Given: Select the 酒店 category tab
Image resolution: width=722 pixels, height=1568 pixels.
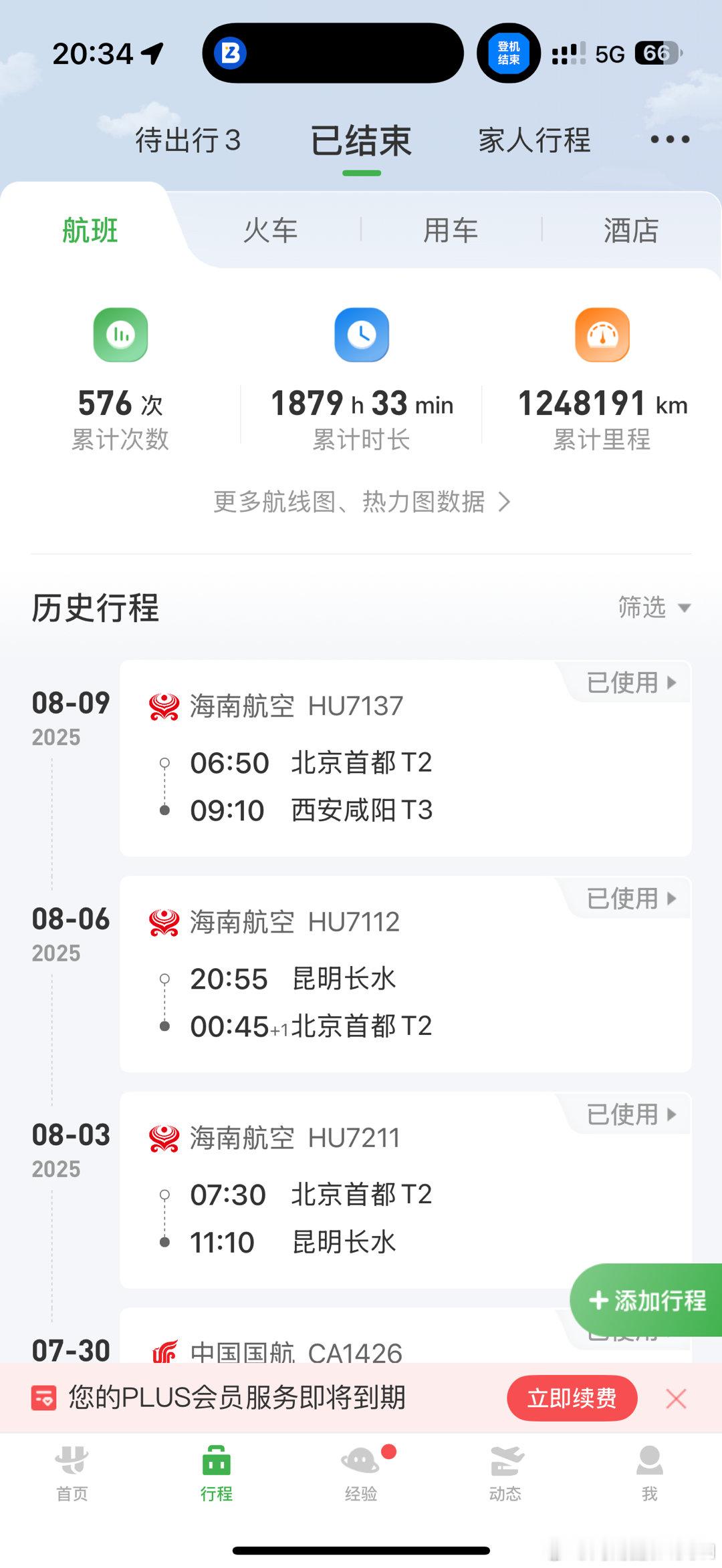Looking at the screenshot, I should [631, 230].
